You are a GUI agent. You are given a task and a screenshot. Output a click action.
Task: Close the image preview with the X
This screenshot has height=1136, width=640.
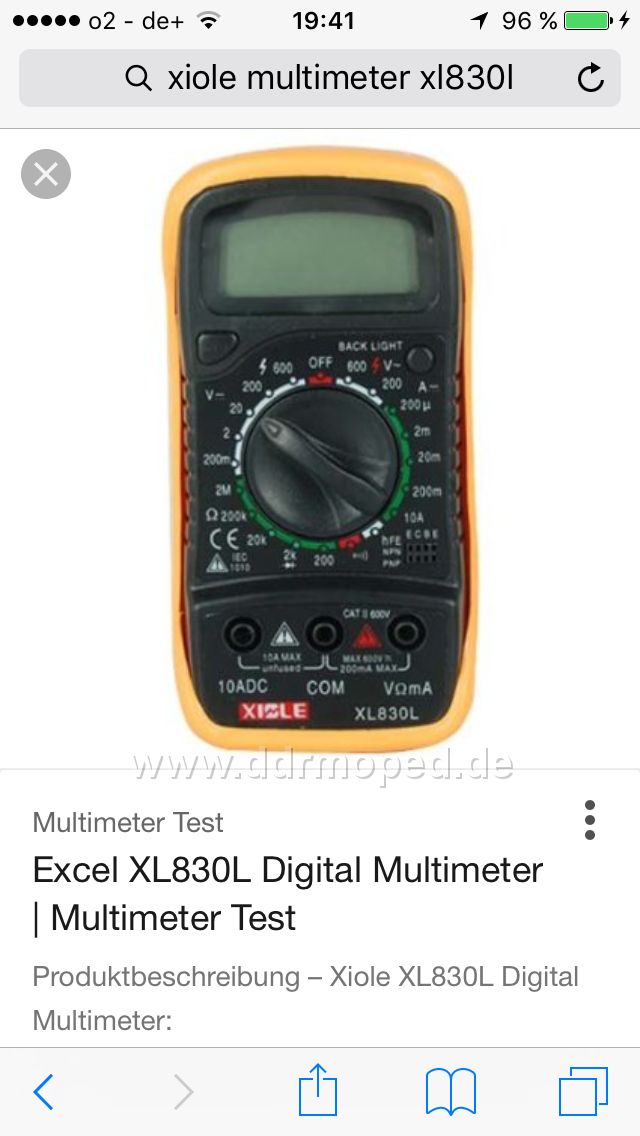tap(46, 174)
